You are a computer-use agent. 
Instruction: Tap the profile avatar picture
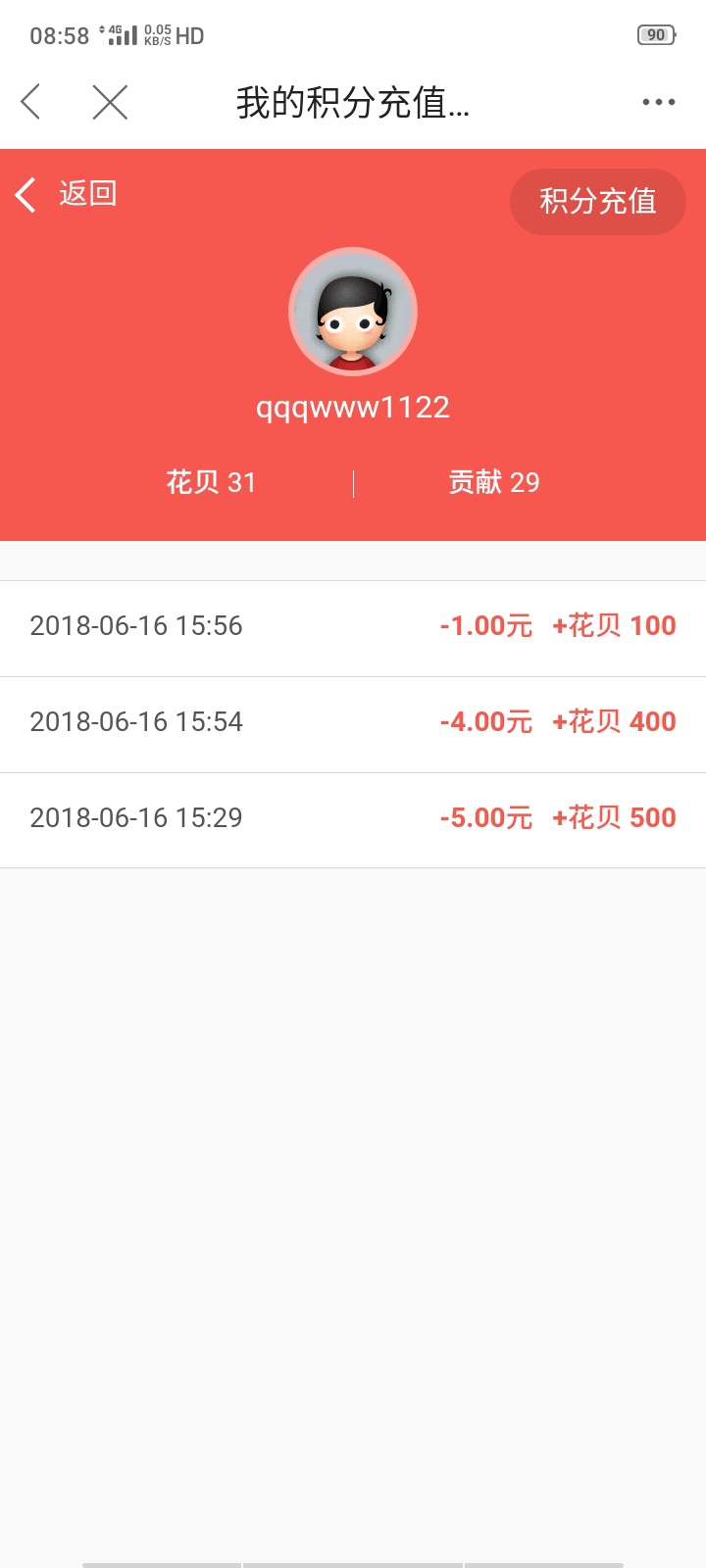(x=353, y=312)
